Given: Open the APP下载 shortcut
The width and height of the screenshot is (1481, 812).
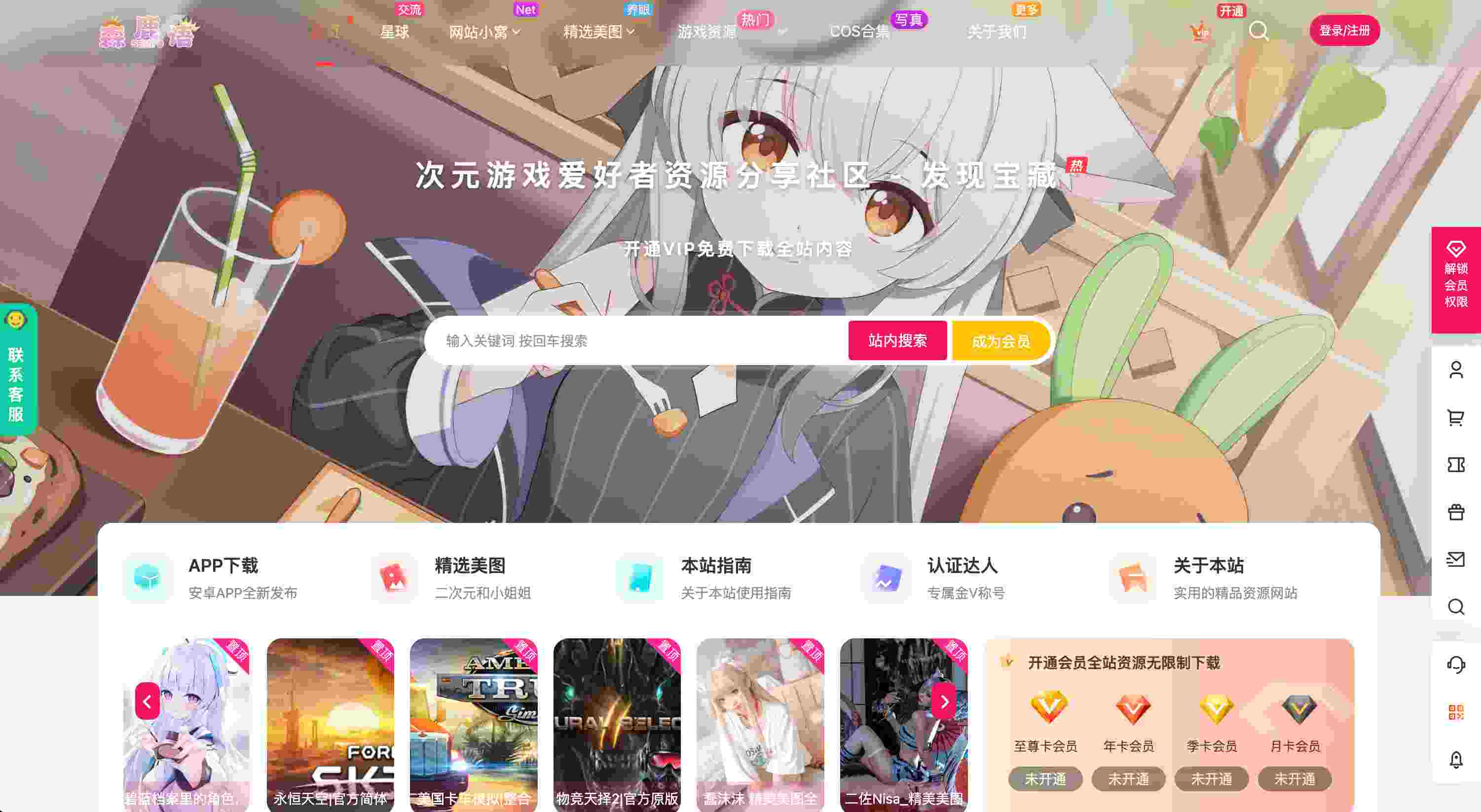Looking at the screenshot, I should pos(223,577).
